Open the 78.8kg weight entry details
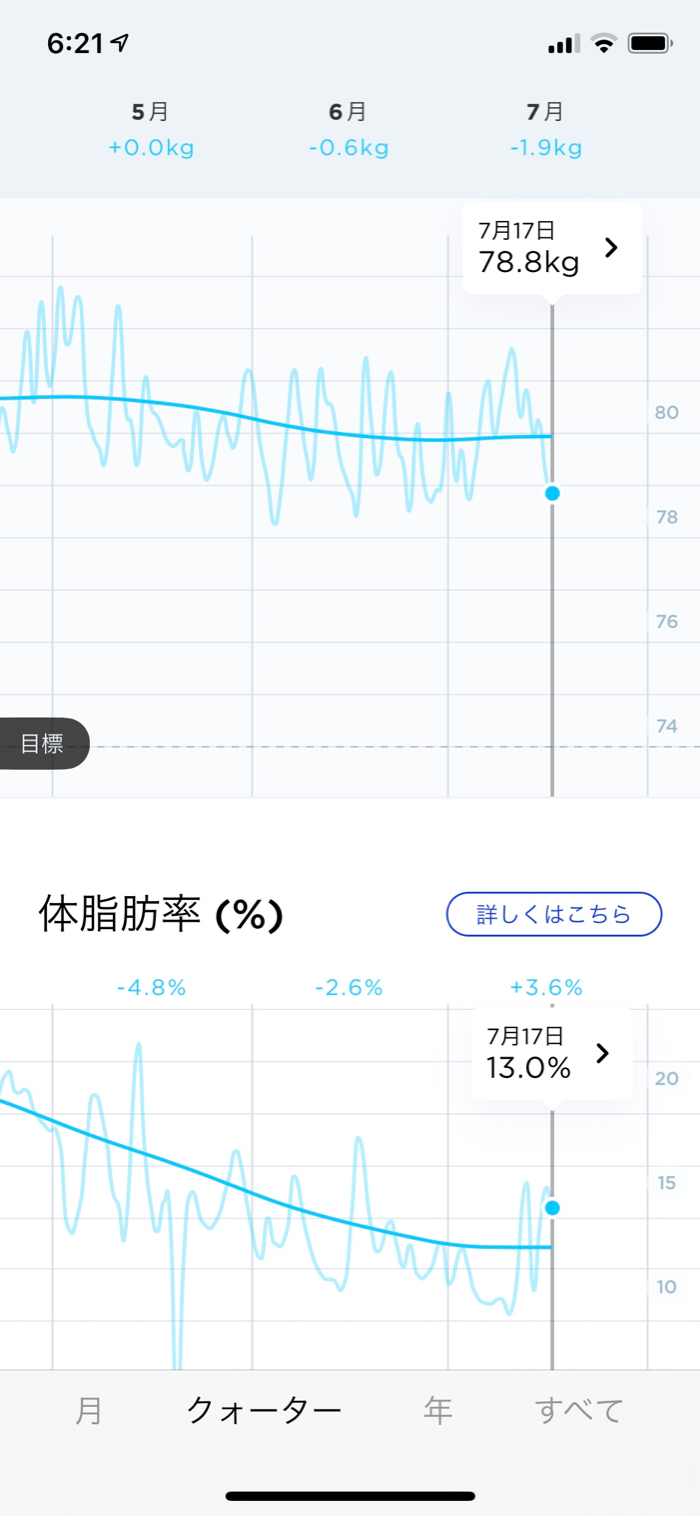 click(x=552, y=249)
